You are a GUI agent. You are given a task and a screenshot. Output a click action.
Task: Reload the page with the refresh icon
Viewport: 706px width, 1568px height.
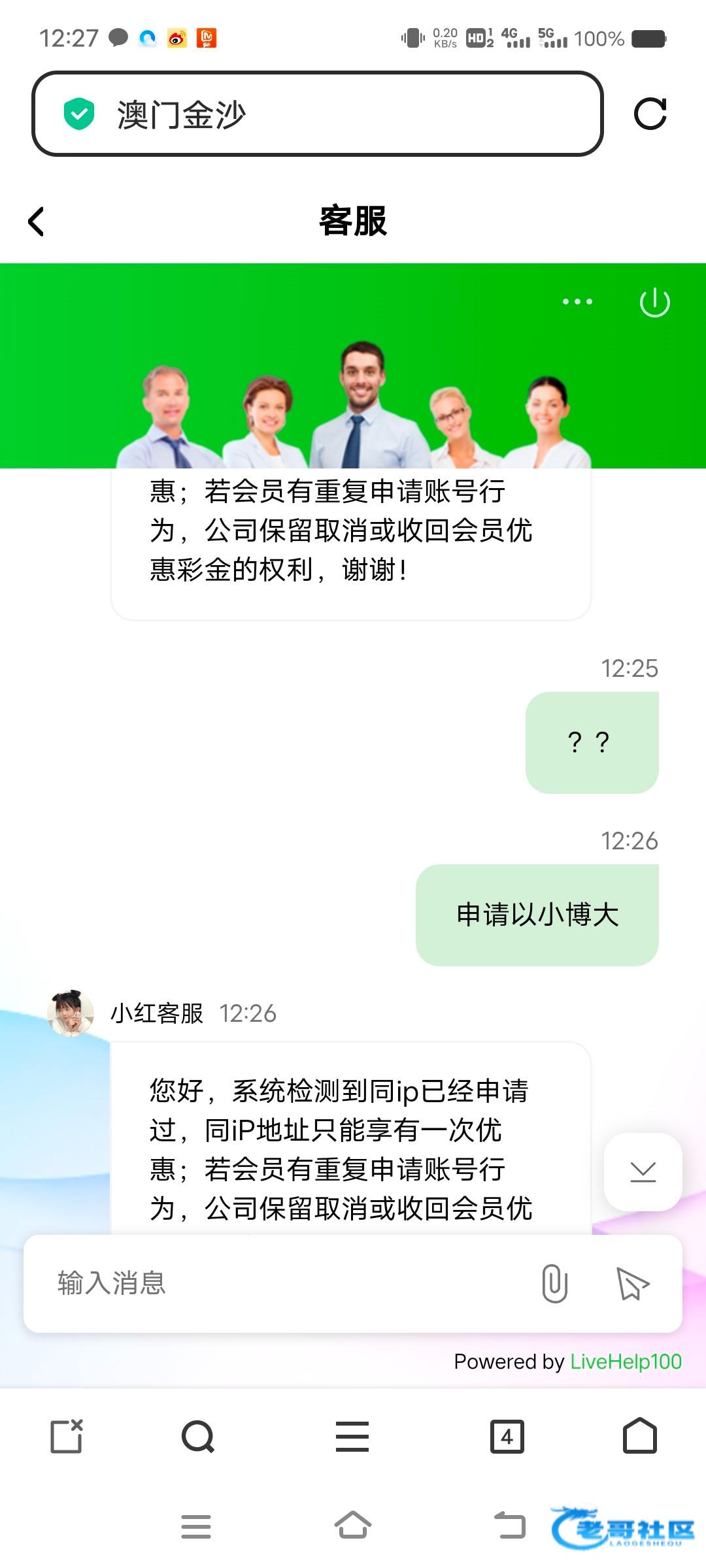tap(650, 114)
